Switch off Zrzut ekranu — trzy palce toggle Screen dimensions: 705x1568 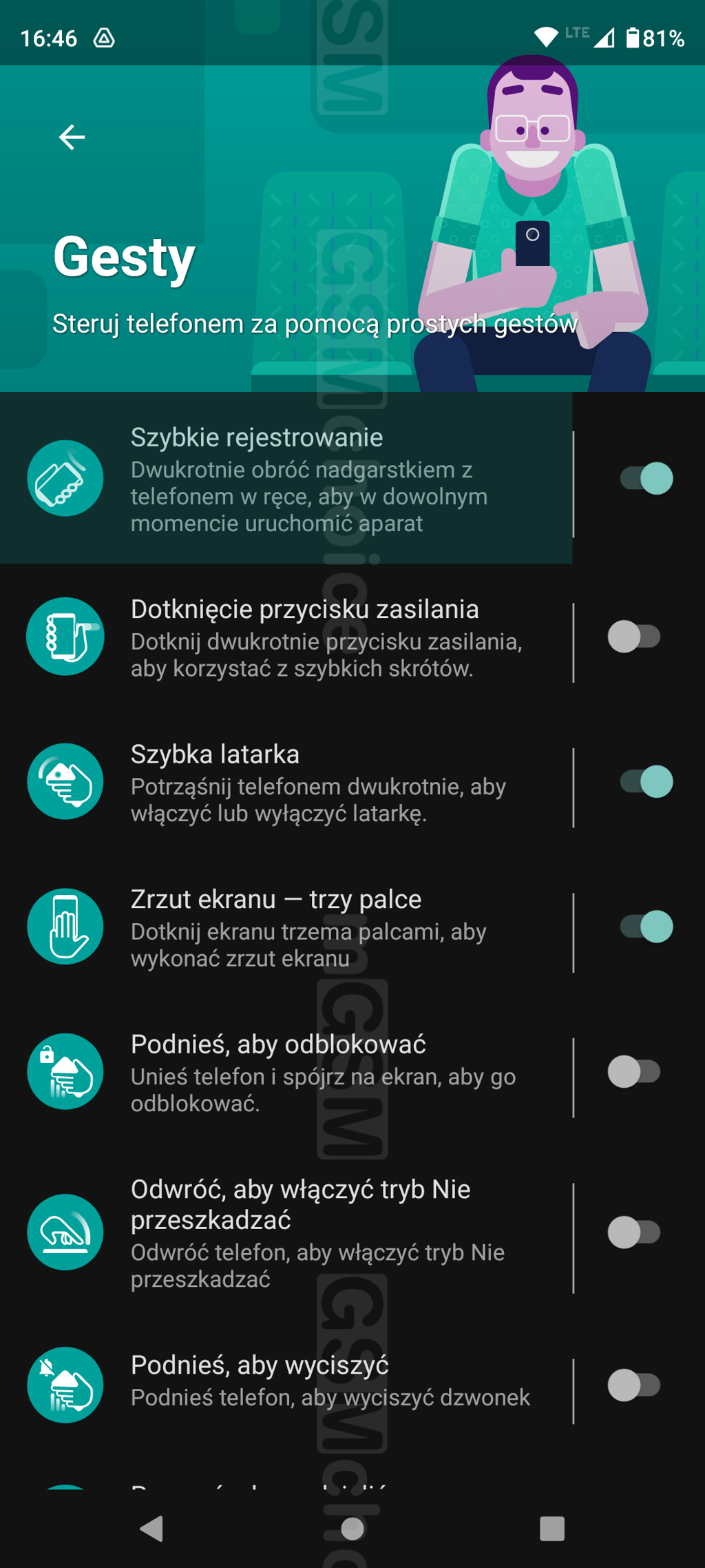[x=646, y=927]
